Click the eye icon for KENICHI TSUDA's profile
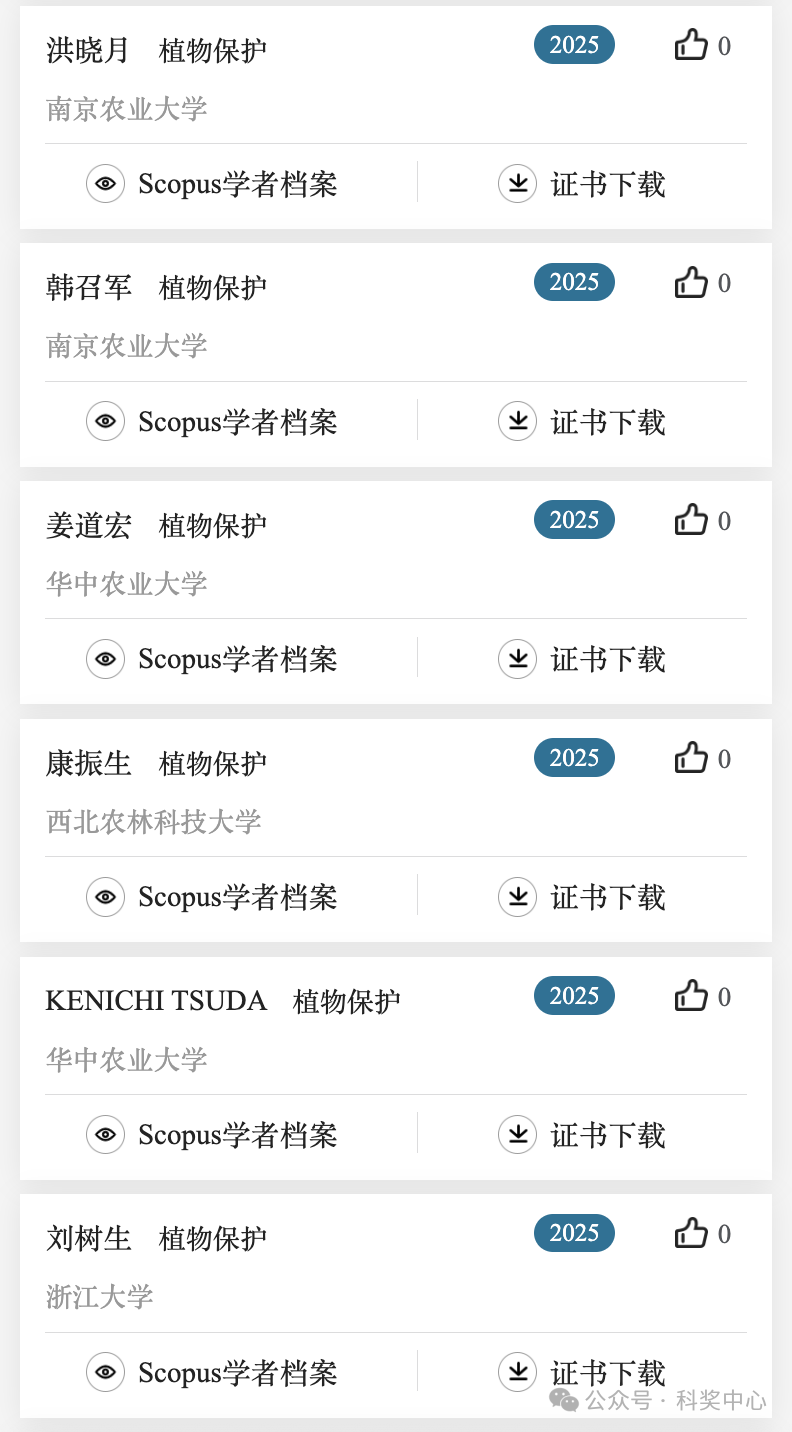The width and height of the screenshot is (792, 1432). click(x=105, y=1135)
